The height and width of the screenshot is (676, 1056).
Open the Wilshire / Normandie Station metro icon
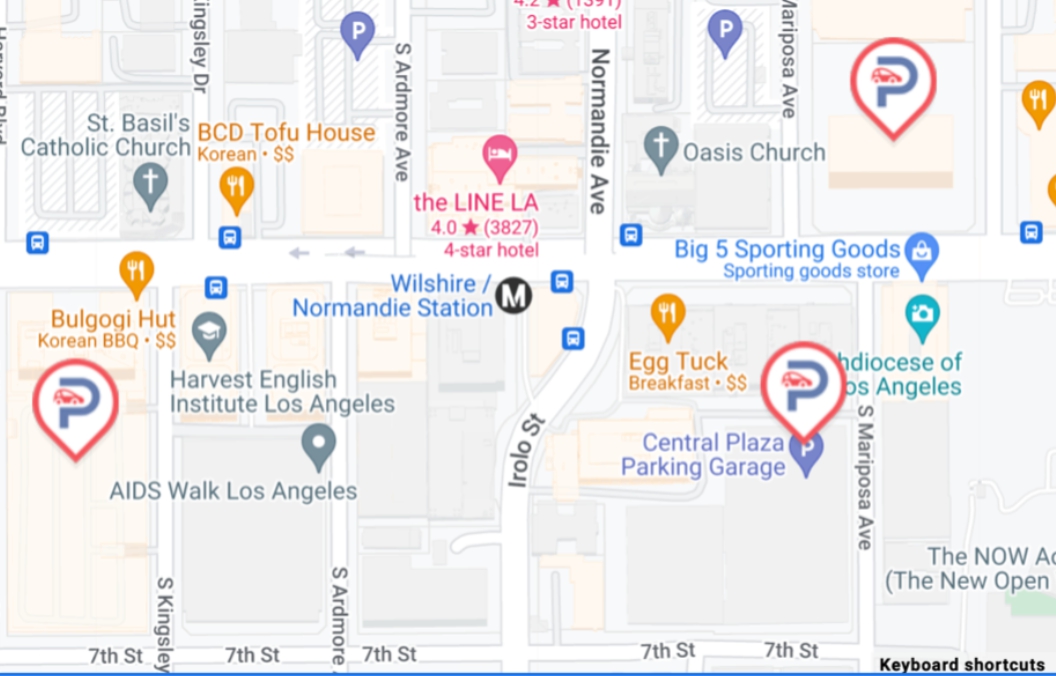pyautogui.click(x=514, y=296)
